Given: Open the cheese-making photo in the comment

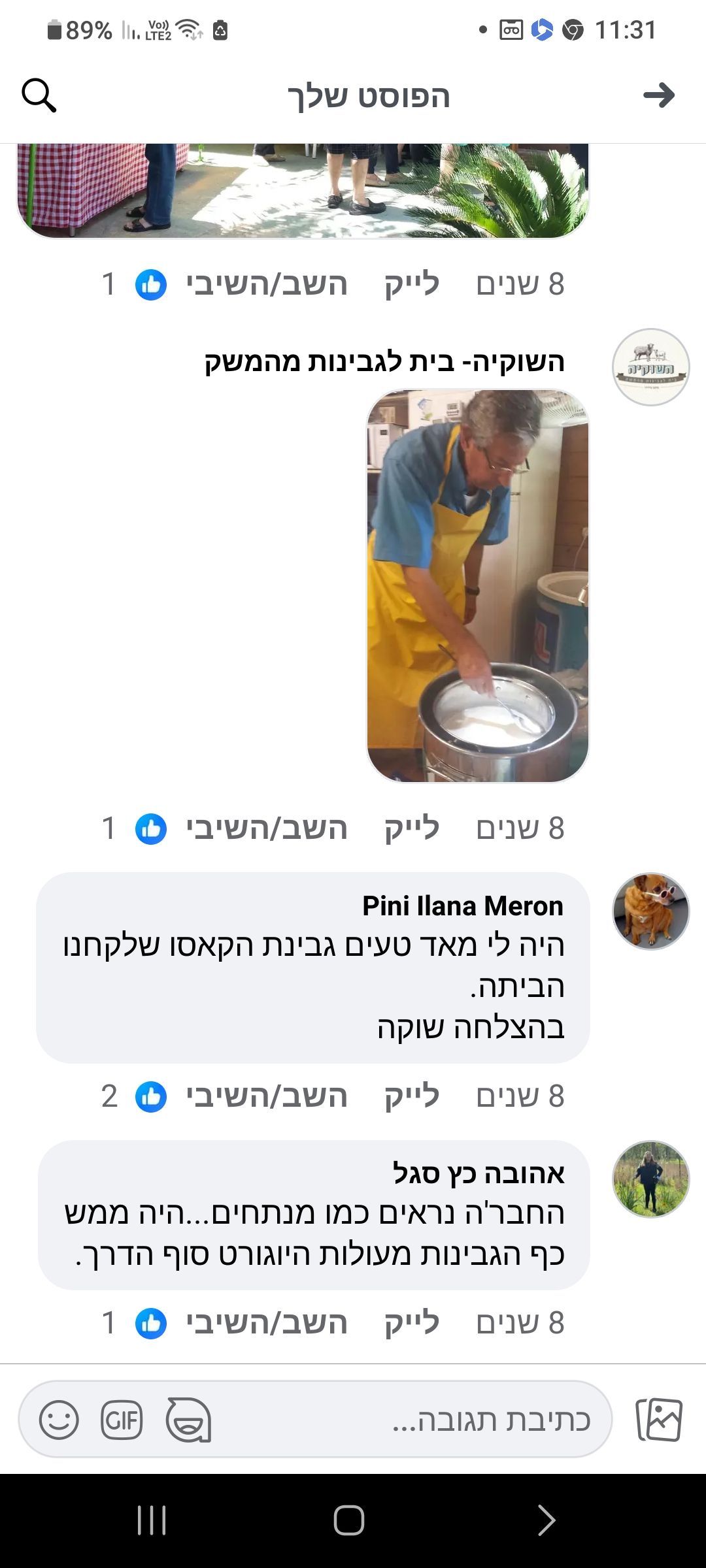Looking at the screenshot, I should 478,585.
